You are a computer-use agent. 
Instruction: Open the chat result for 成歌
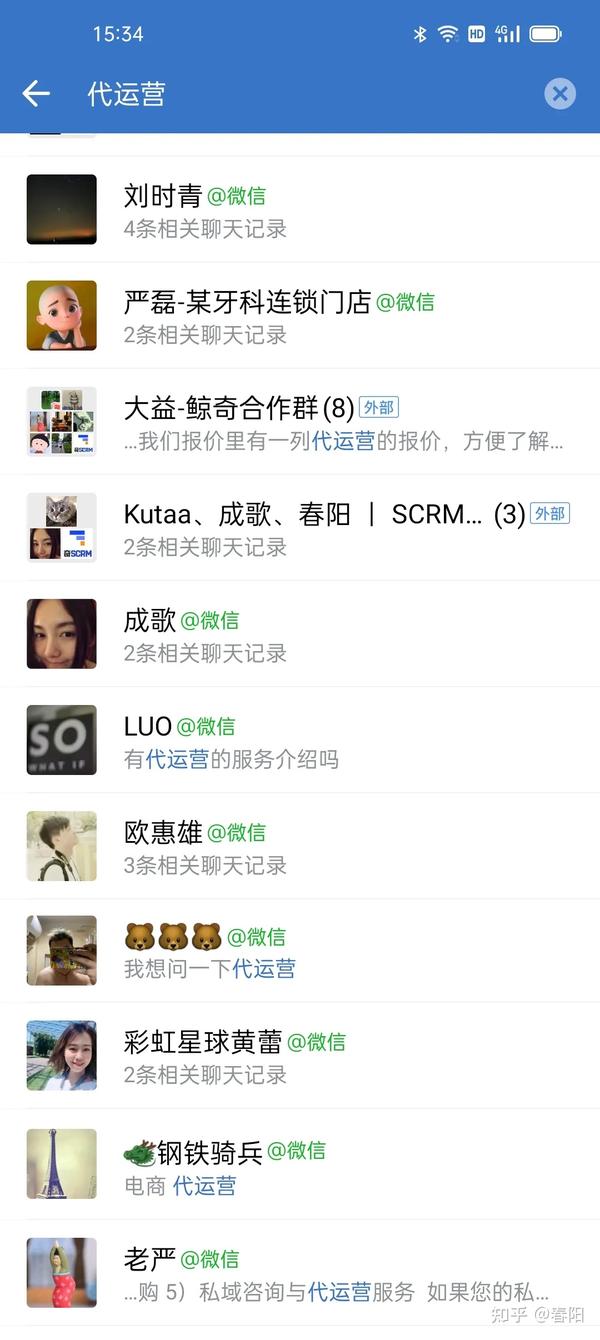(x=300, y=634)
